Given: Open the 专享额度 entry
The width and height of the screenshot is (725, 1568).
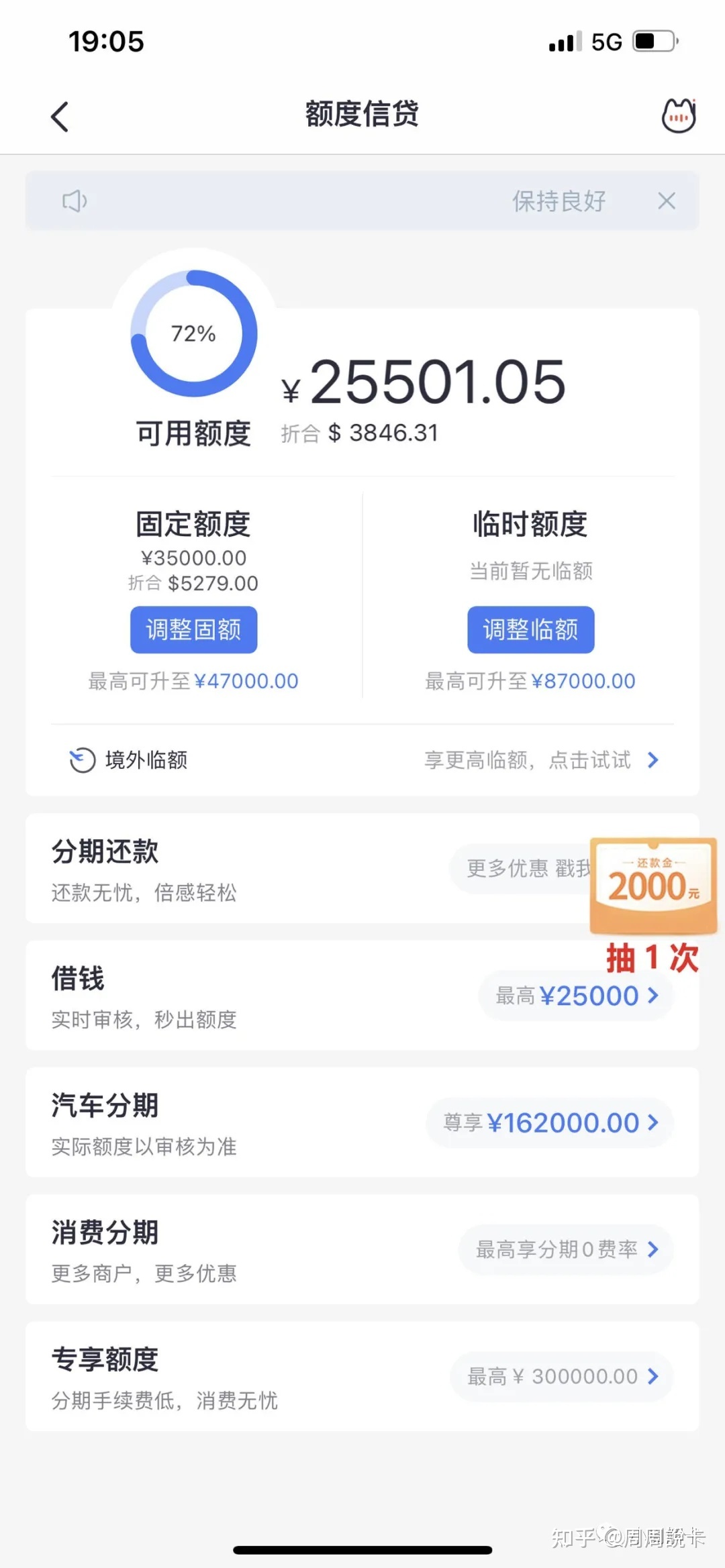Looking at the screenshot, I should pos(362,1376).
